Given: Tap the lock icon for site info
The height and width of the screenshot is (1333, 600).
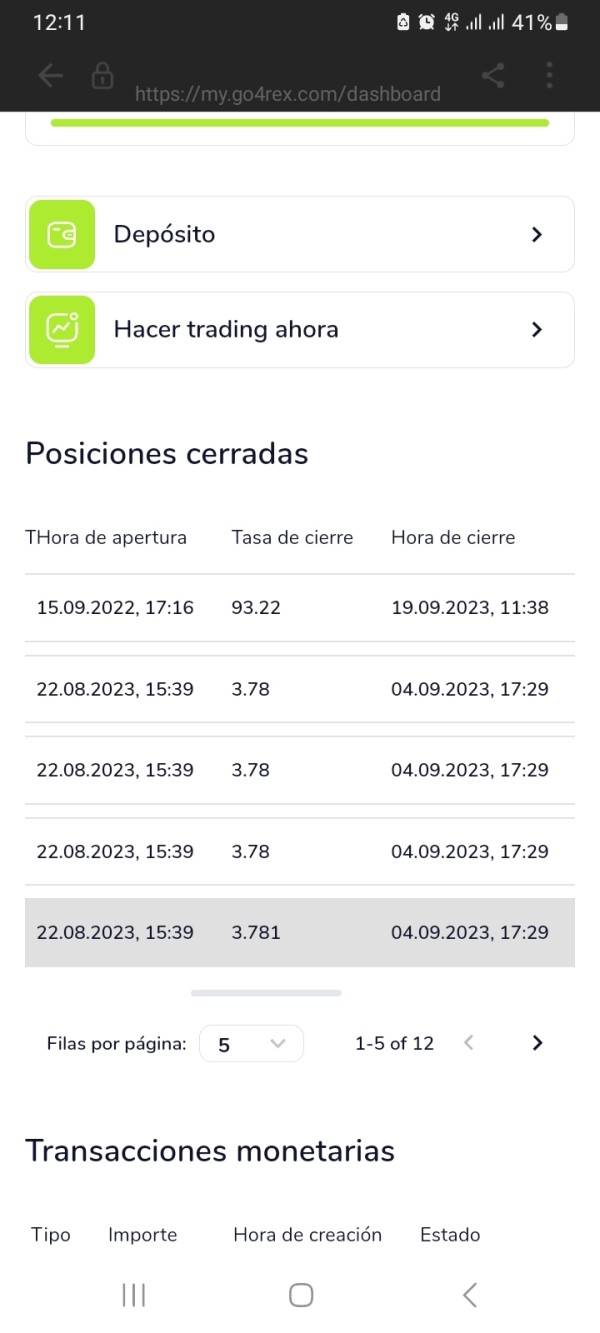Looking at the screenshot, I should pyautogui.click(x=102, y=76).
